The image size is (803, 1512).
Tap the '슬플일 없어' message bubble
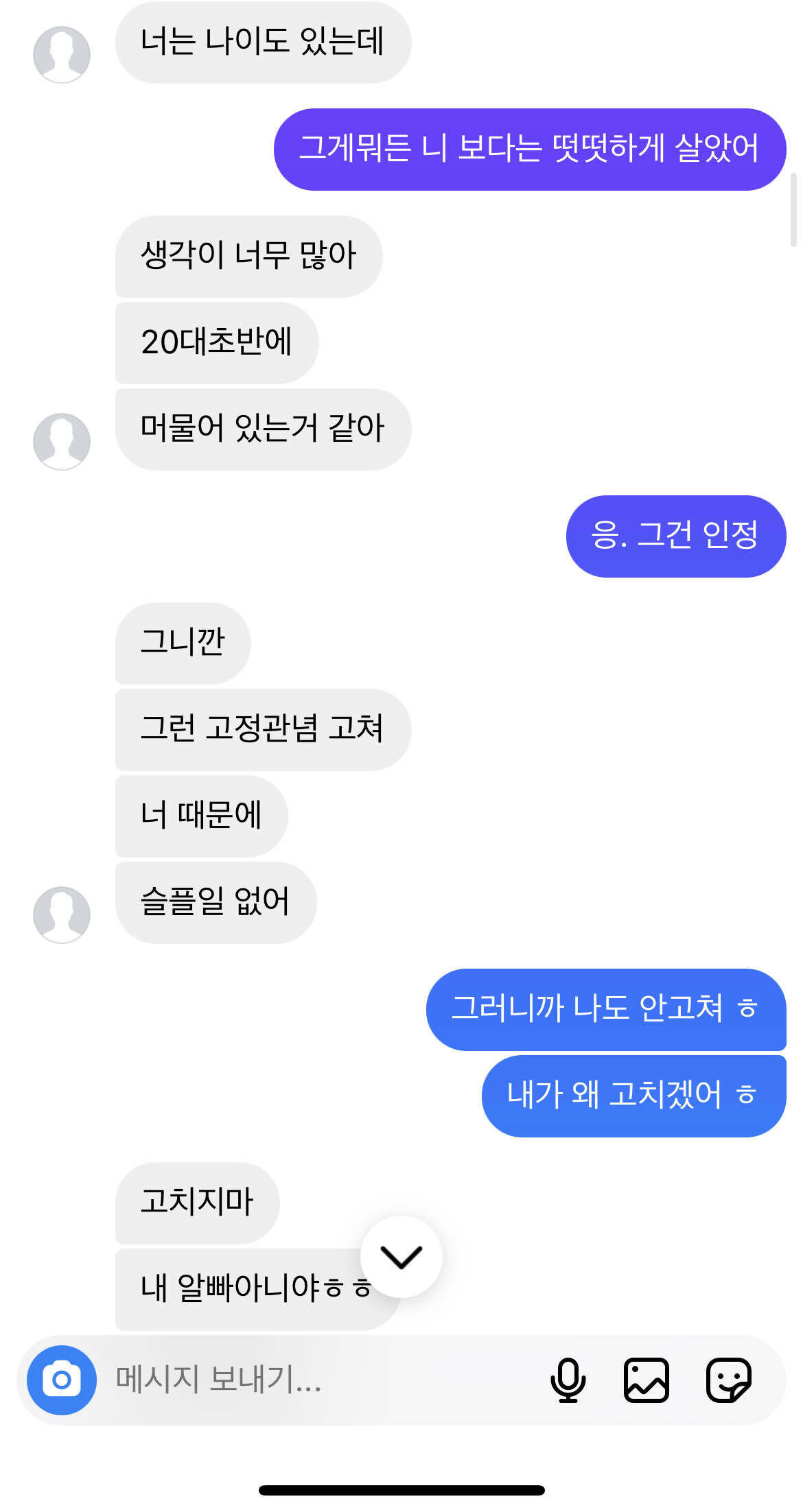[x=216, y=903]
